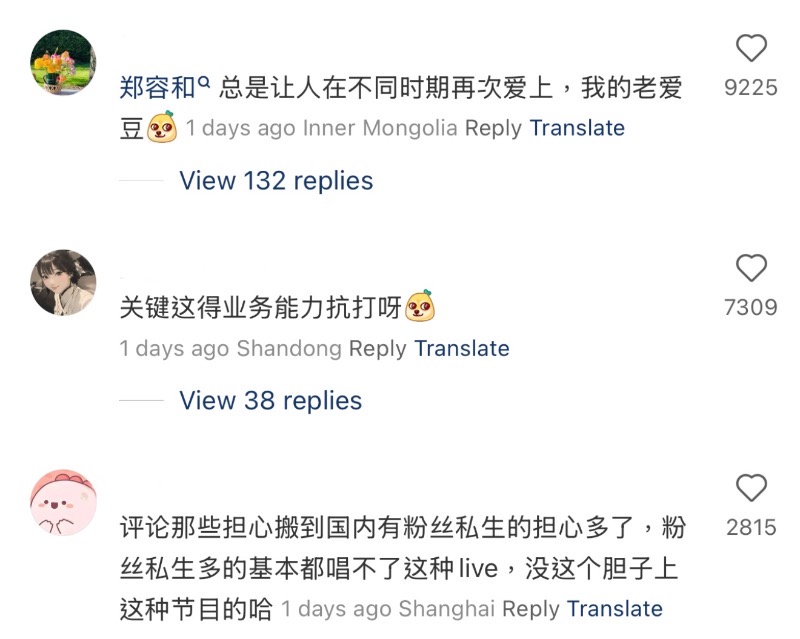The height and width of the screenshot is (639, 800).
Task: Translate the Shanghai comment
Action: click(x=614, y=609)
